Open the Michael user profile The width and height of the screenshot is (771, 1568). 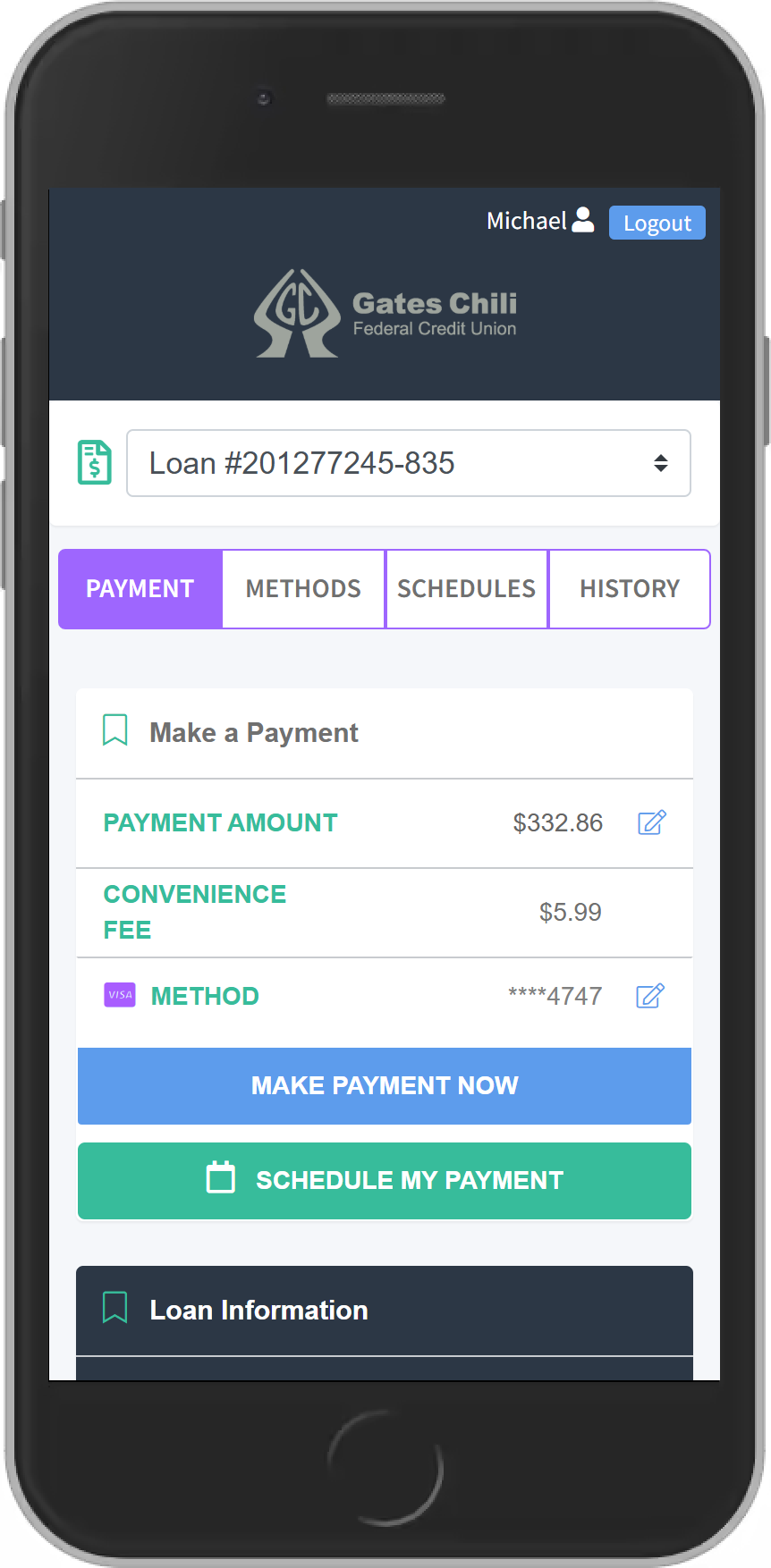click(540, 221)
